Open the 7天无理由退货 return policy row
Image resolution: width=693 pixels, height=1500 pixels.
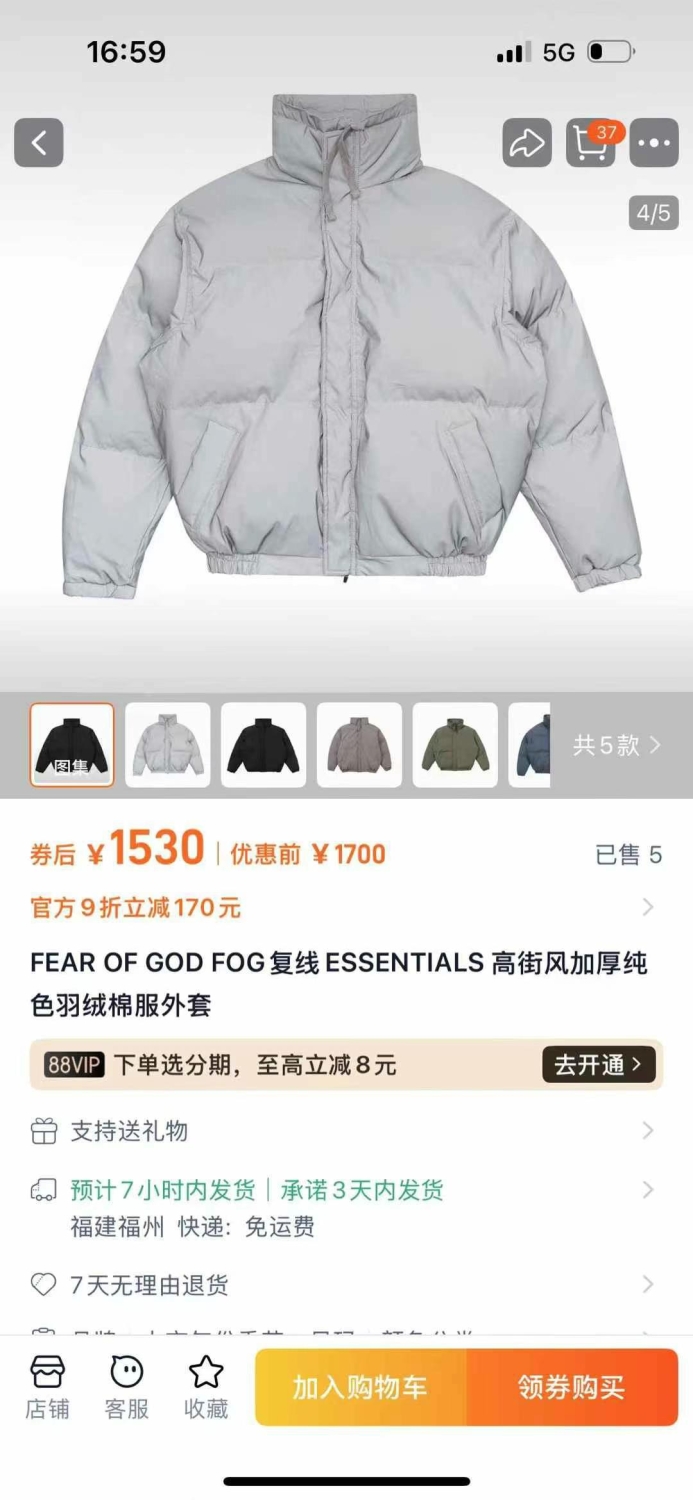pyautogui.click(x=346, y=1285)
